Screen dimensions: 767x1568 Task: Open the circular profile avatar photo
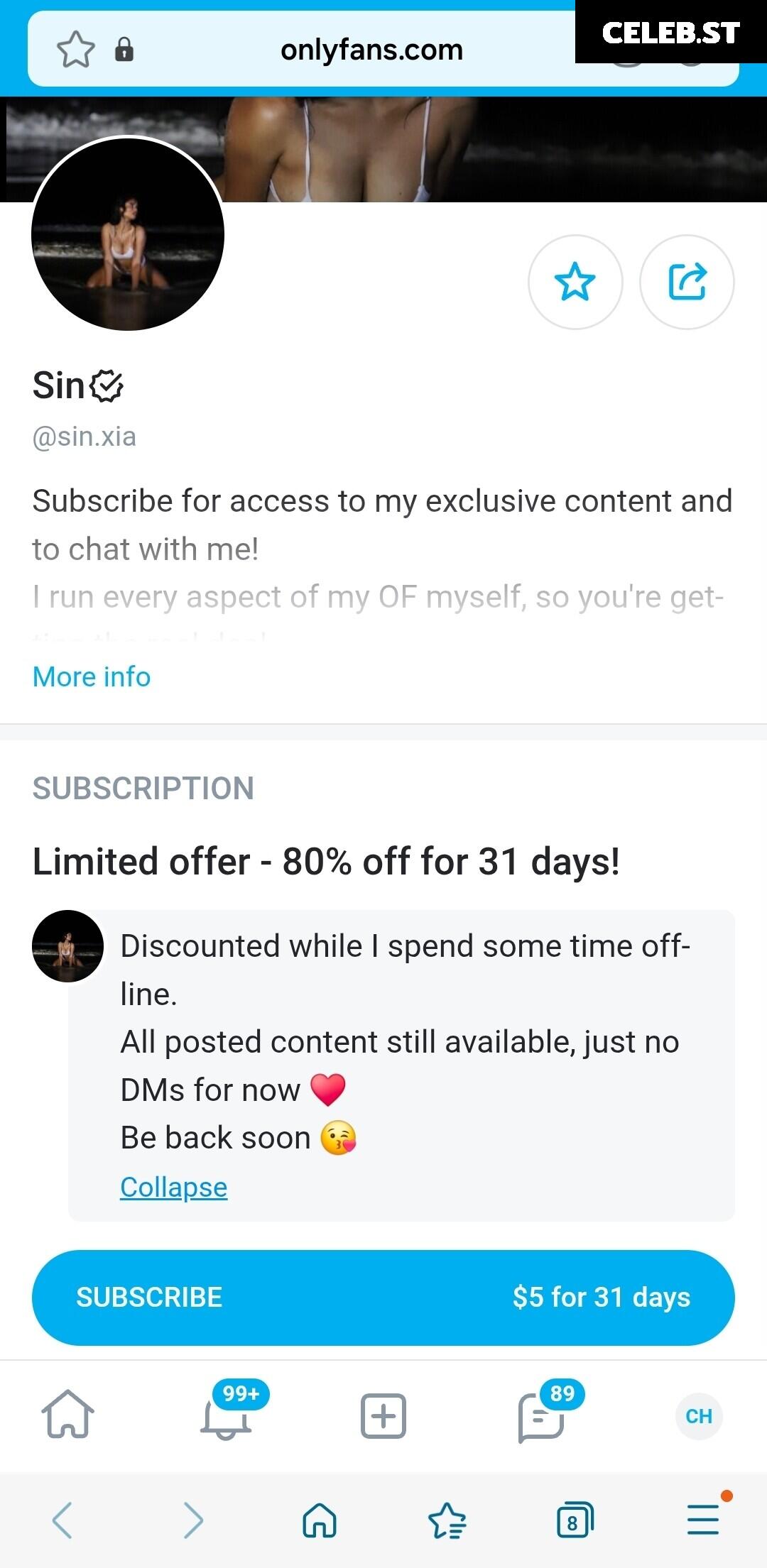coord(128,234)
